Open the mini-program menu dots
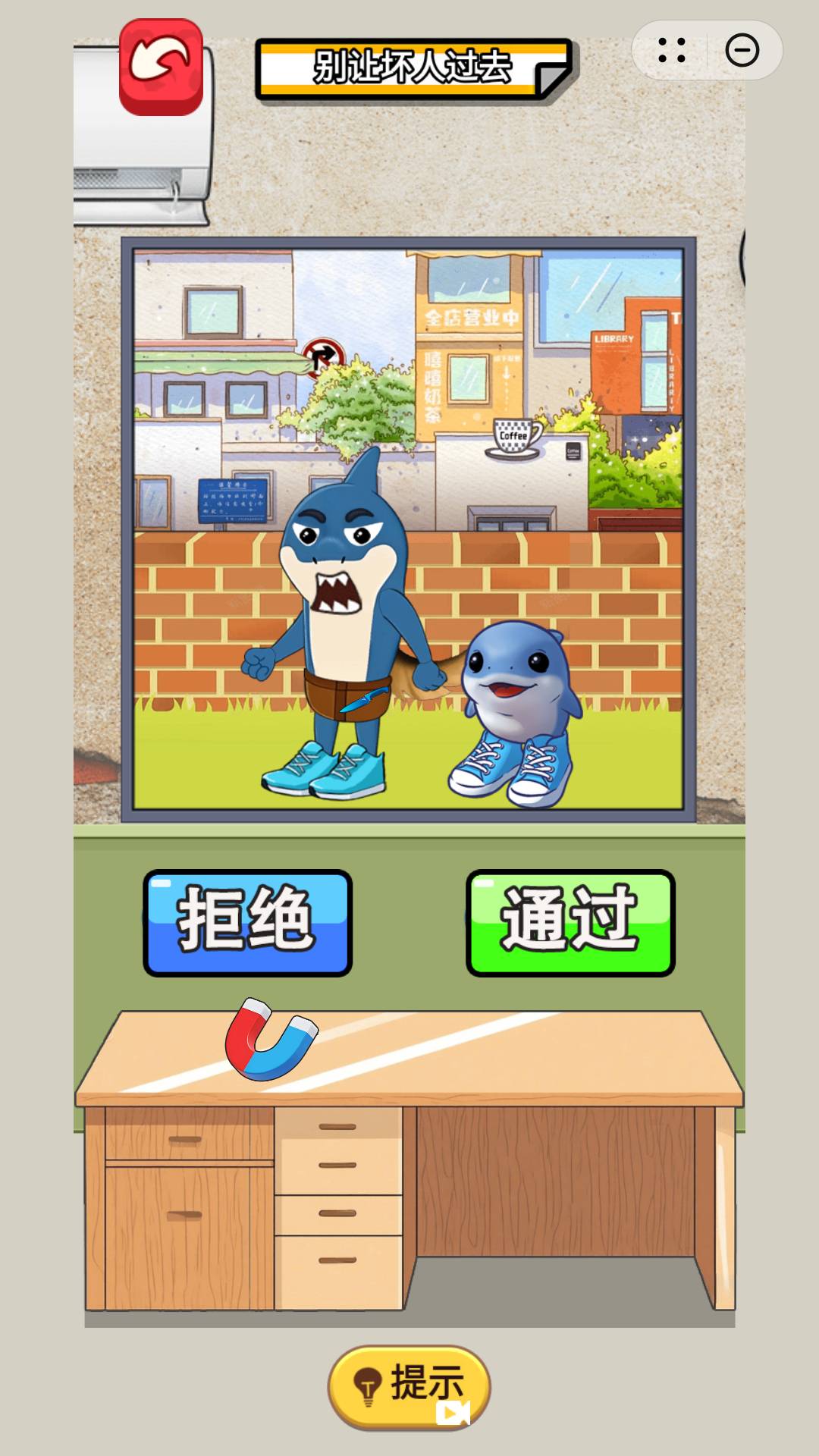 pos(672,51)
